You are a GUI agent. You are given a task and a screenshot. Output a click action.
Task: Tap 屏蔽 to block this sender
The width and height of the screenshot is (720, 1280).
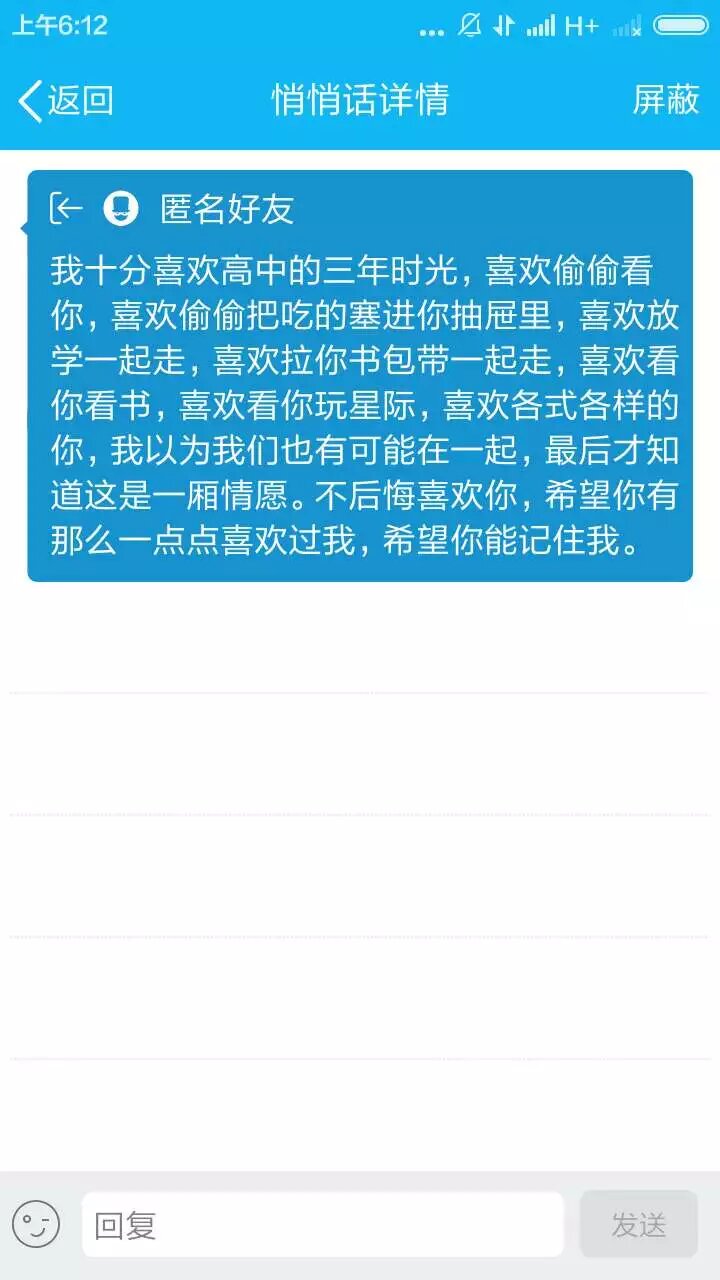pos(665,100)
